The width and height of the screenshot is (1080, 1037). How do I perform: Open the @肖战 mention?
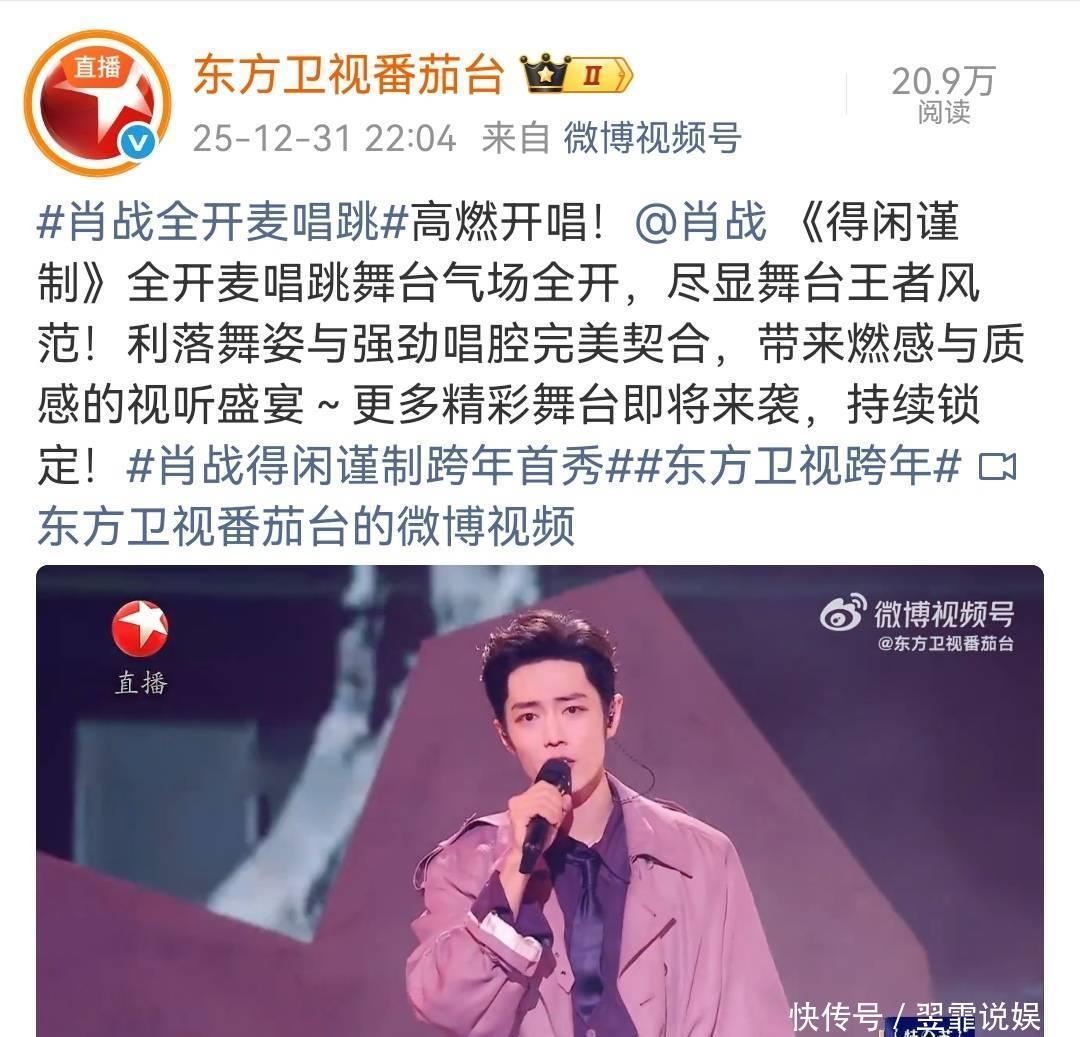[x=700, y=222]
